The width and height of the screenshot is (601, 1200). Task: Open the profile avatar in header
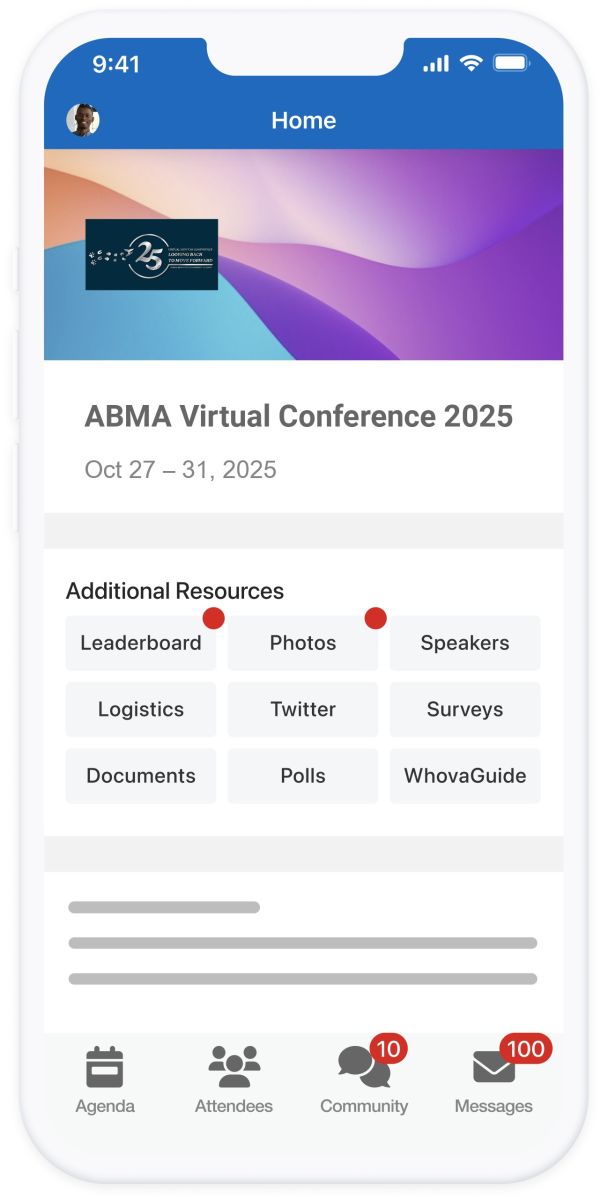point(83,120)
